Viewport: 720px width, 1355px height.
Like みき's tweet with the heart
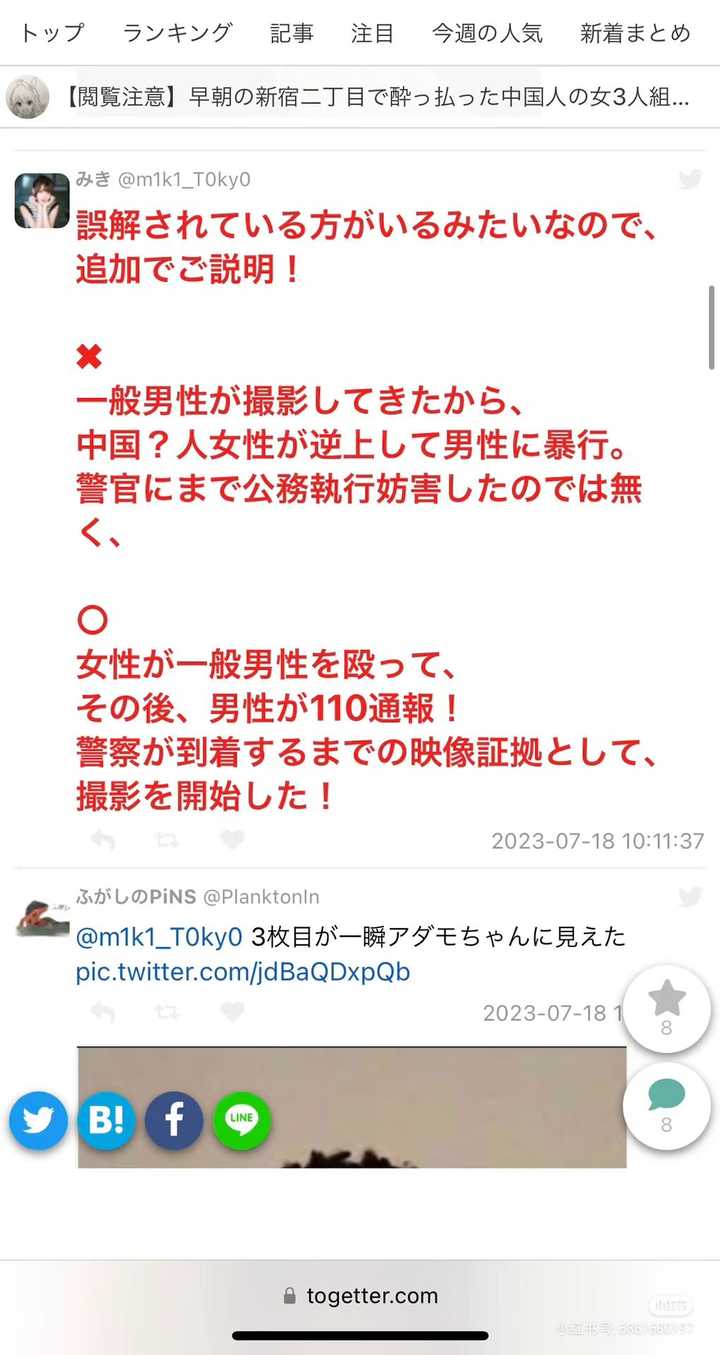click(x=232, y=840)
